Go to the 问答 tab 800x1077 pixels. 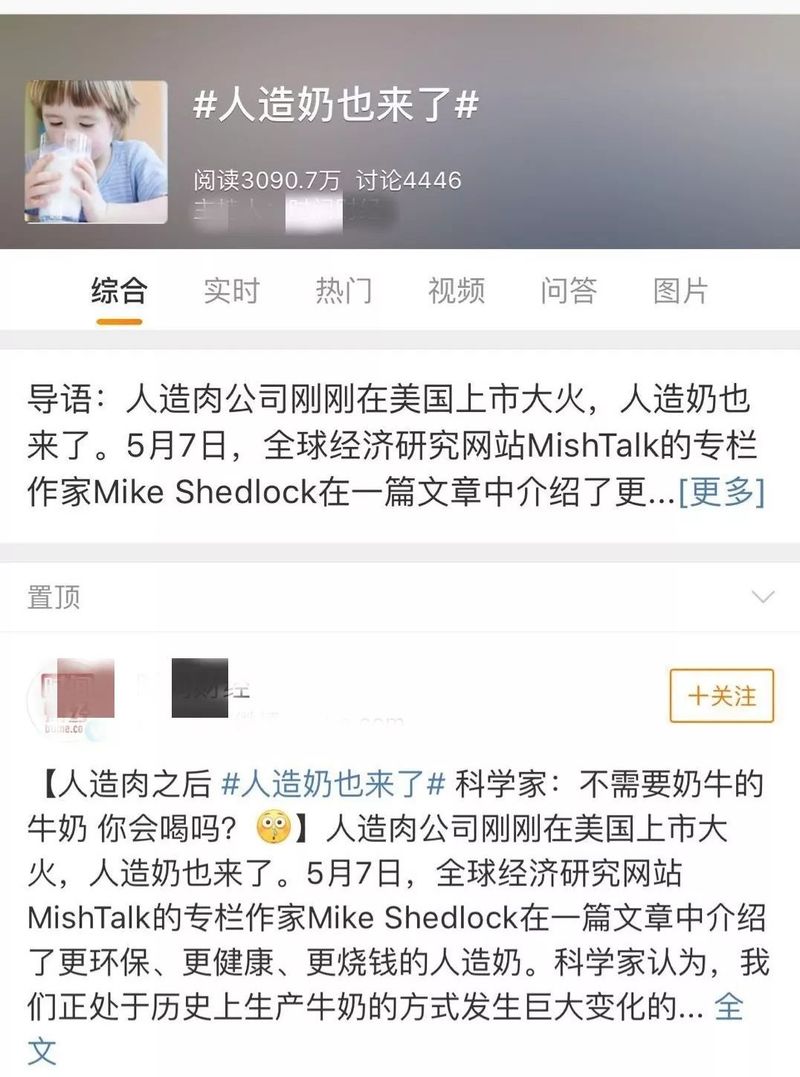pyautogui.click(x=568, y=291)
